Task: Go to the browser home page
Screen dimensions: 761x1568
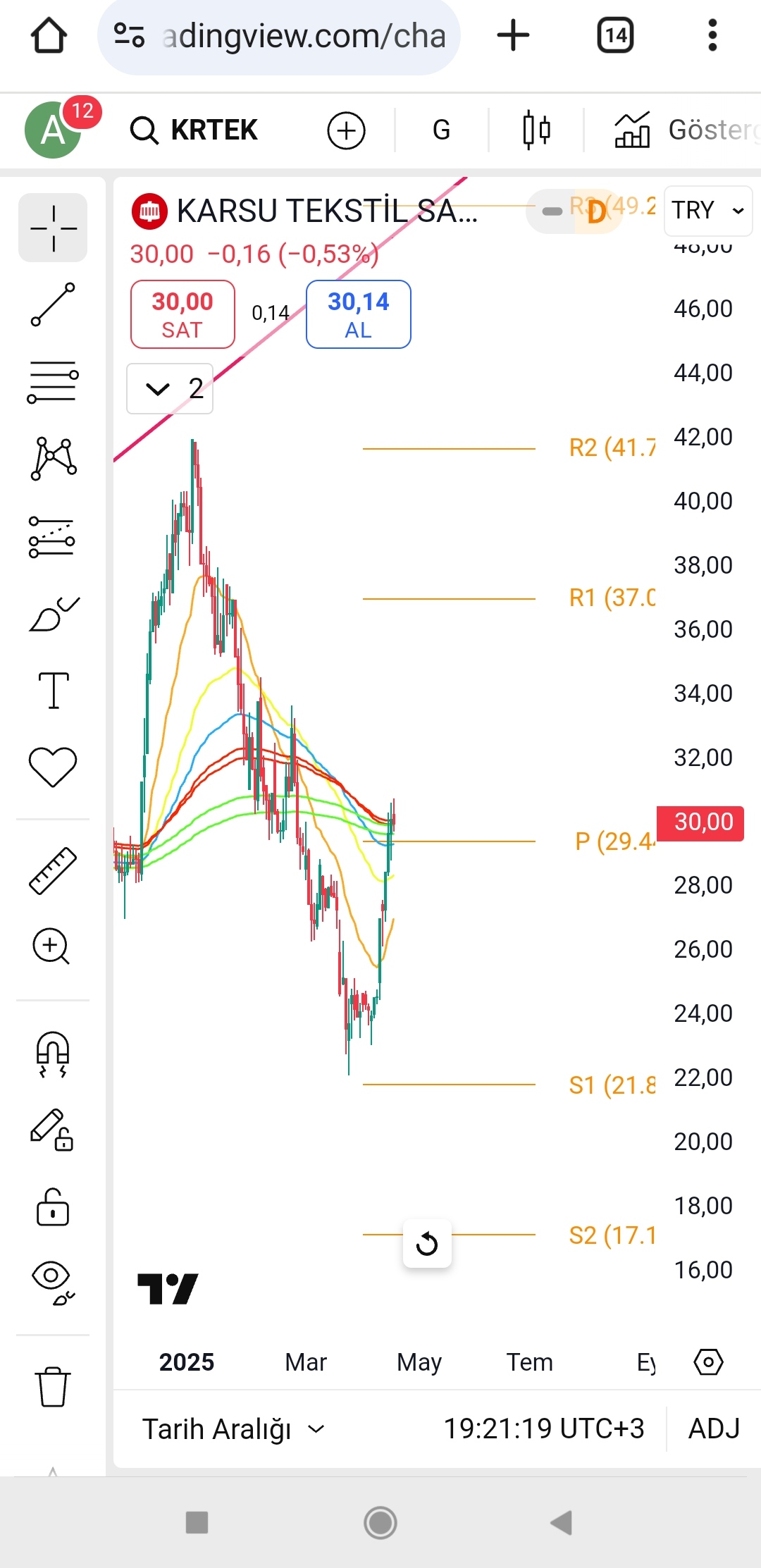Action: 49,35
